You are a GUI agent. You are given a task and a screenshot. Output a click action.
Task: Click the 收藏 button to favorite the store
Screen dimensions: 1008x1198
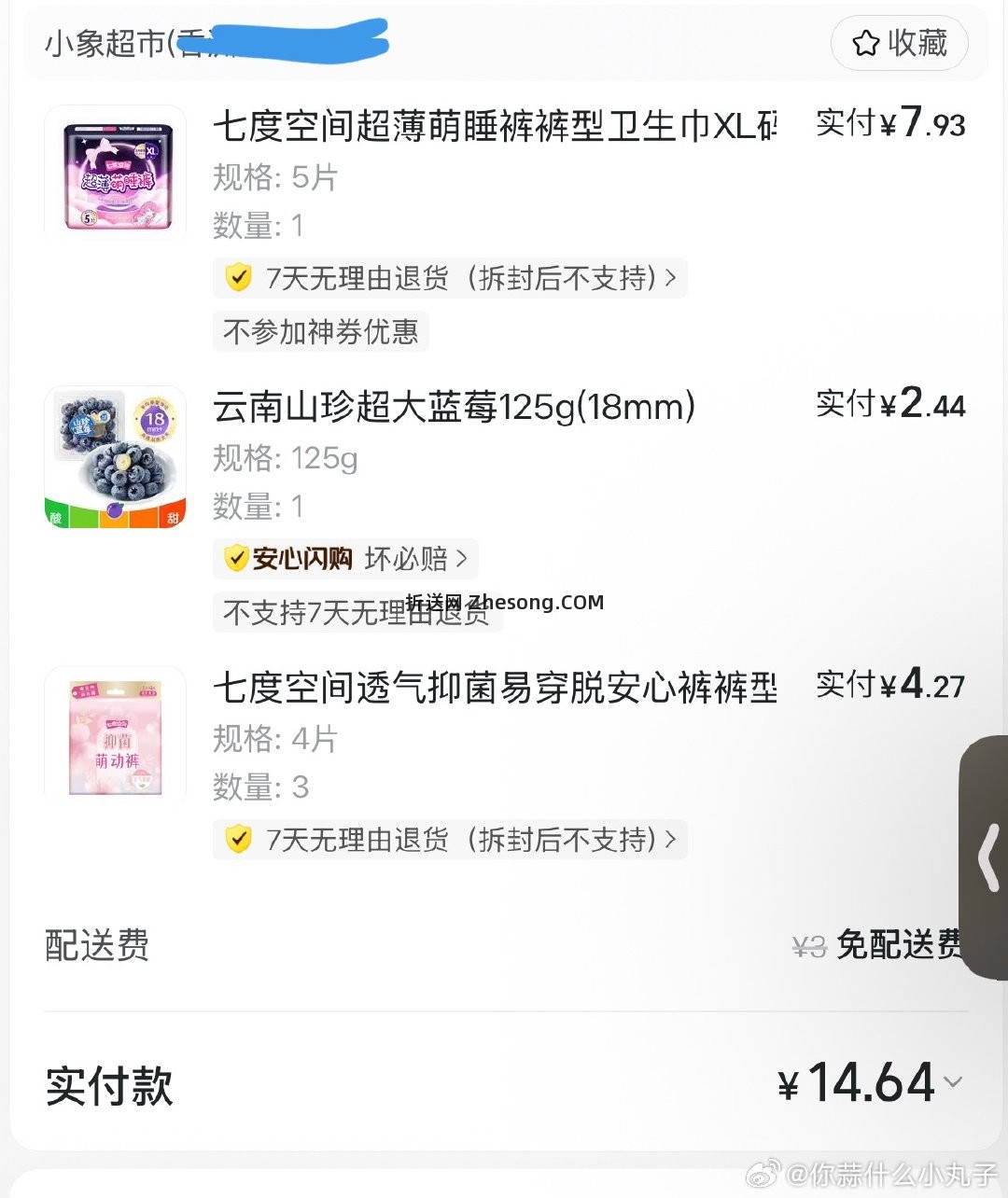click(x=899, y=43)
